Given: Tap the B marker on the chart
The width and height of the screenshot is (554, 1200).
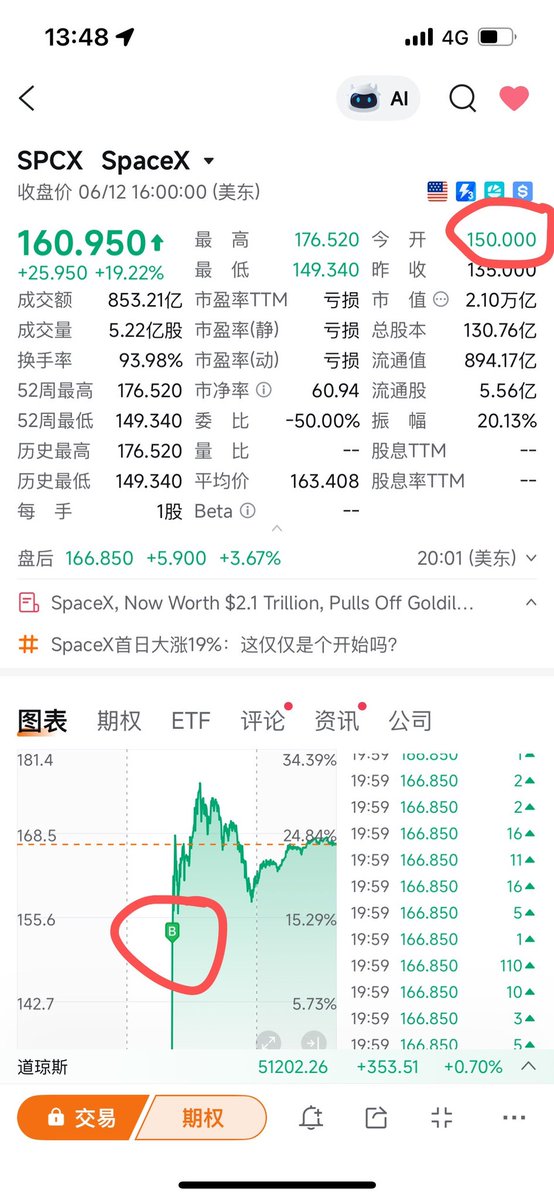Looking at the screenshot, I should coord(172,932).
